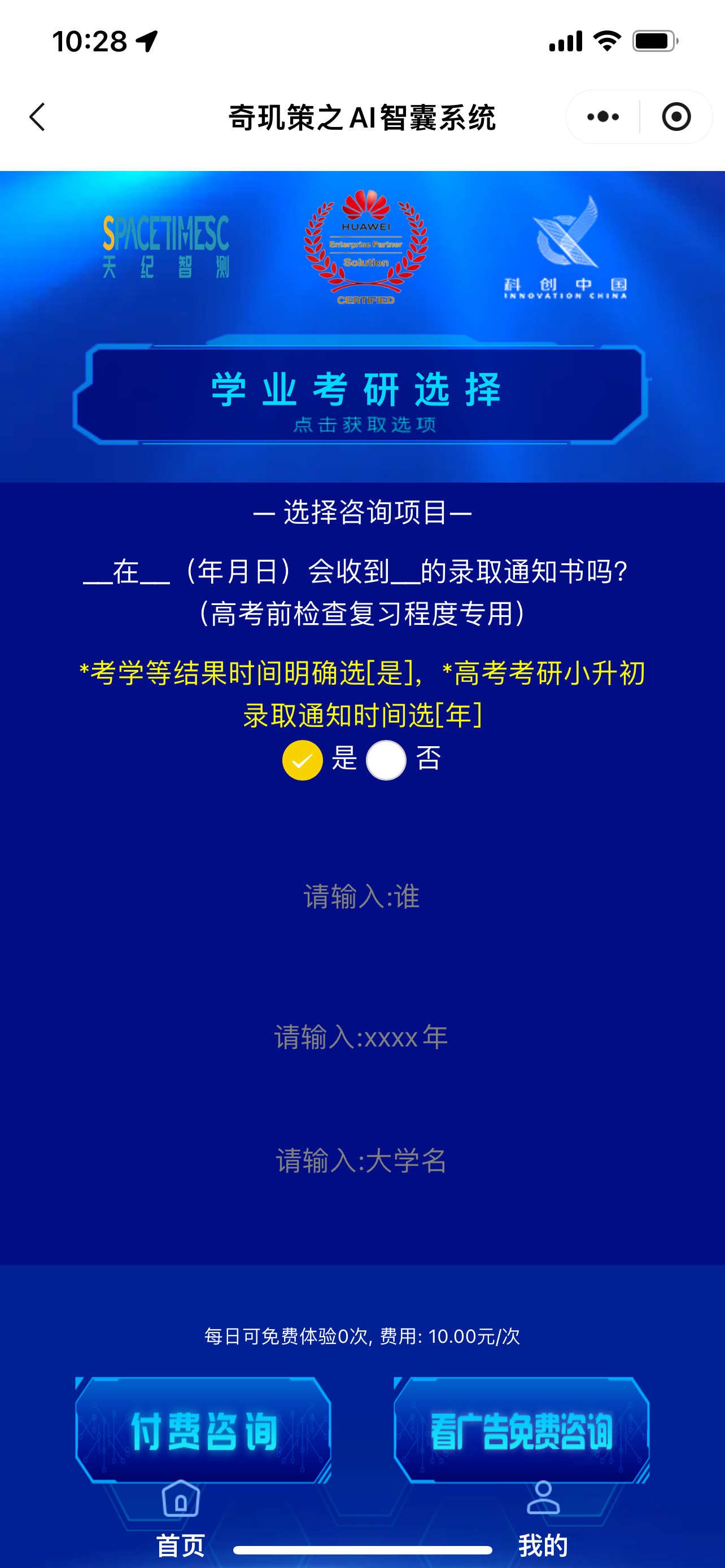This screenshot has width=725, height=1568.
Task: Focus the 请输入:大学名 field
Action: coord(361,1161)
